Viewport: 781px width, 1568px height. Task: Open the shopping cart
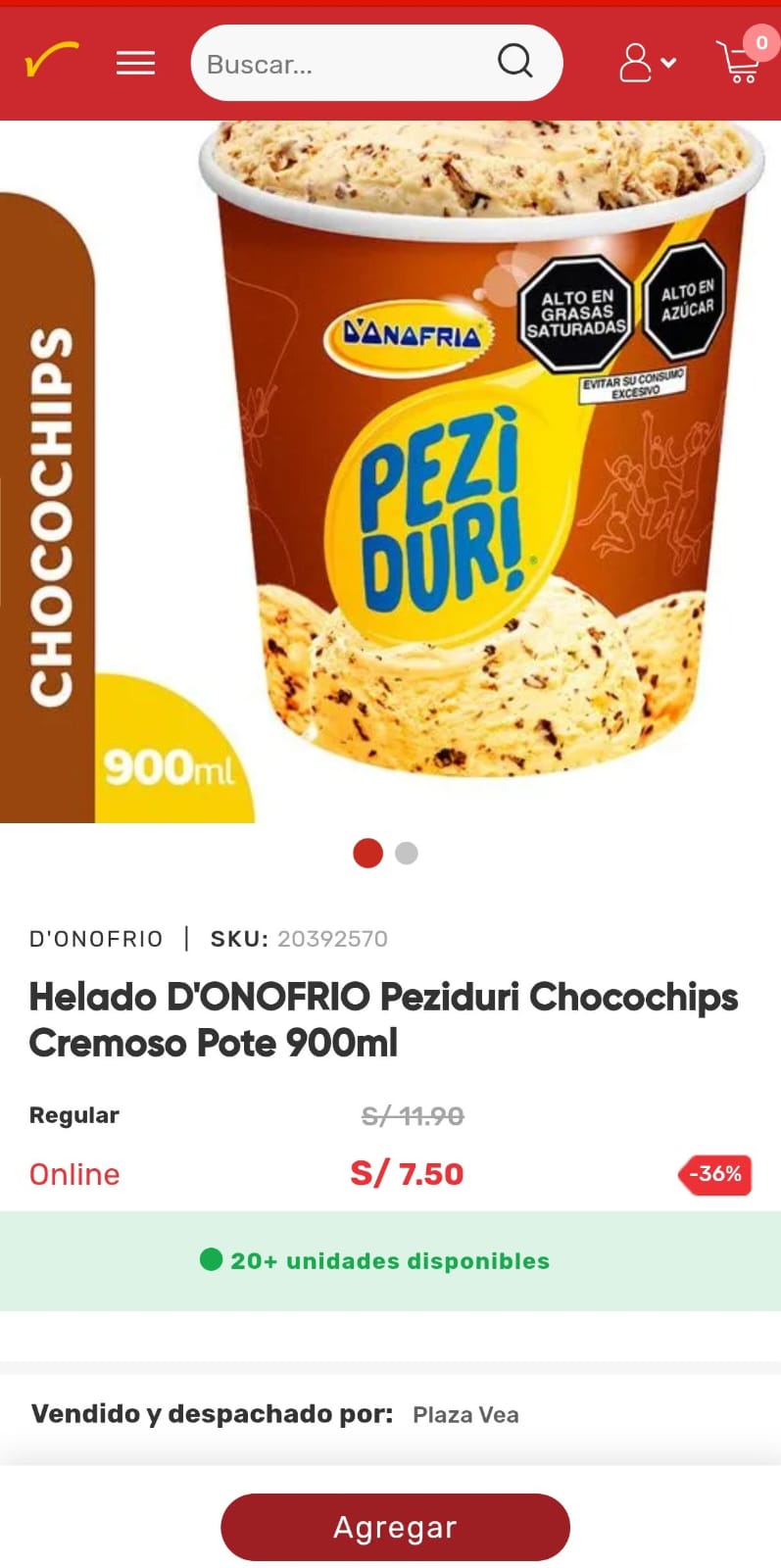click(x=743, y=59)
